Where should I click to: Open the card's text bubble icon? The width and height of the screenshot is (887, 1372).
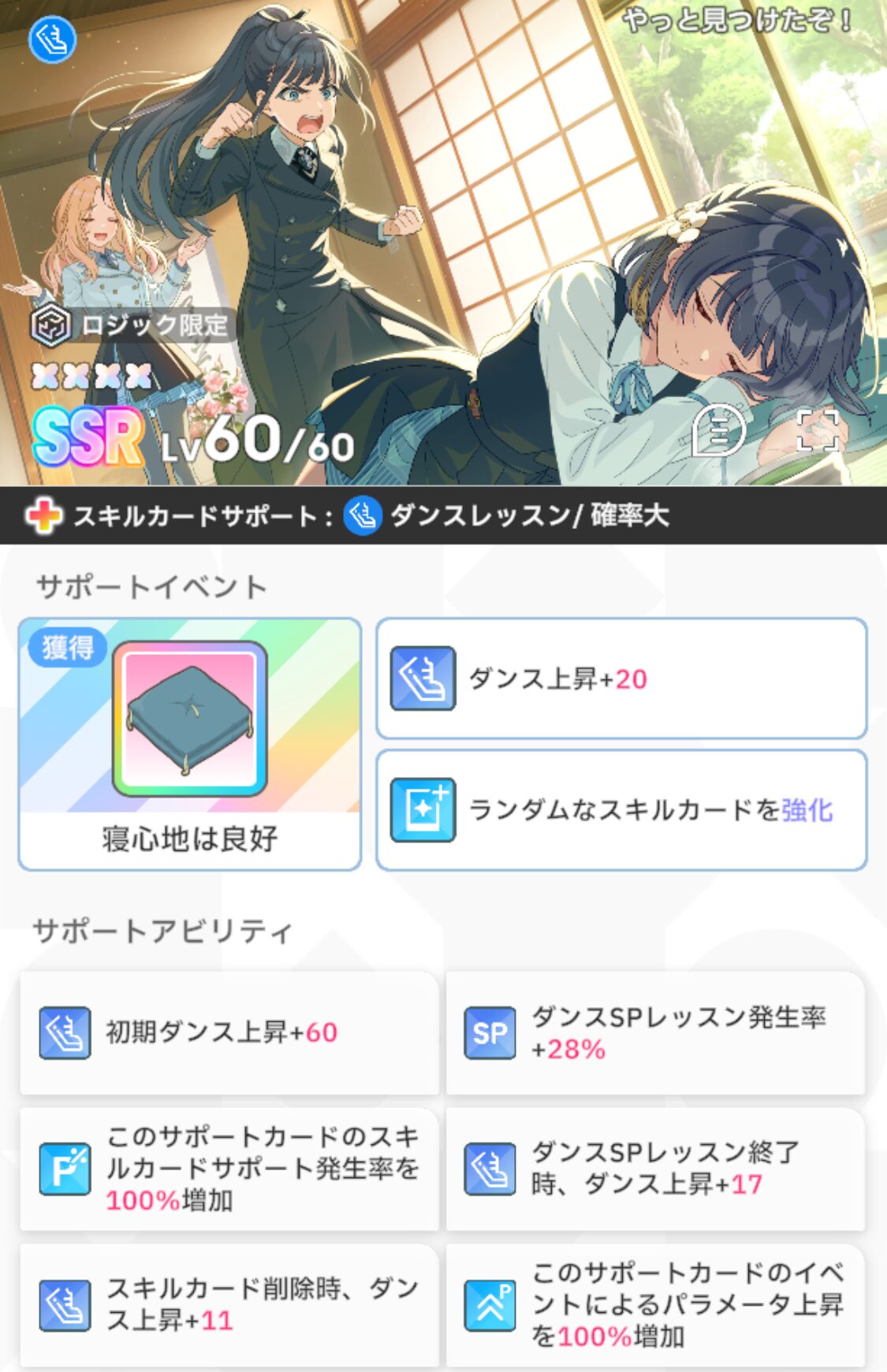718,431
